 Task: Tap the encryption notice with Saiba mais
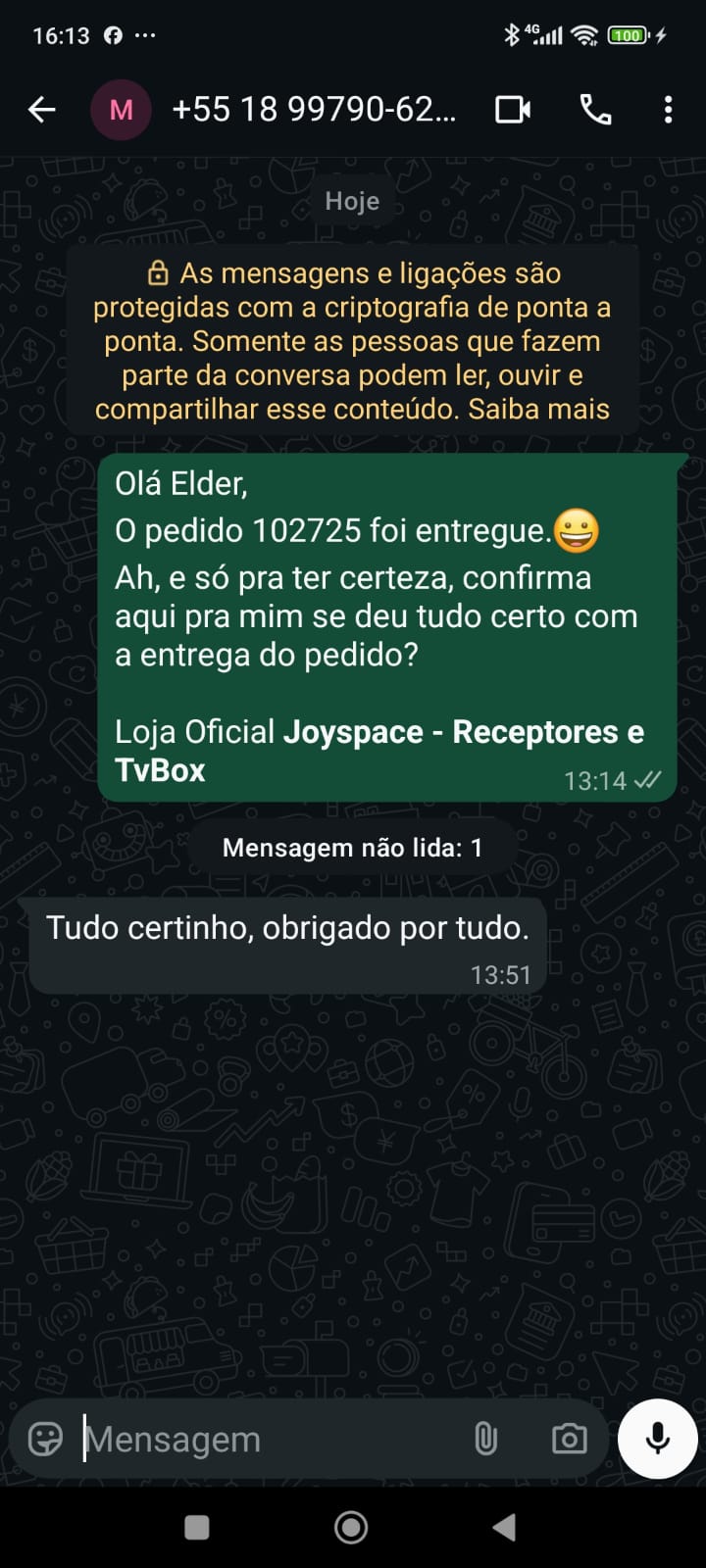click(x=352, y=341)
